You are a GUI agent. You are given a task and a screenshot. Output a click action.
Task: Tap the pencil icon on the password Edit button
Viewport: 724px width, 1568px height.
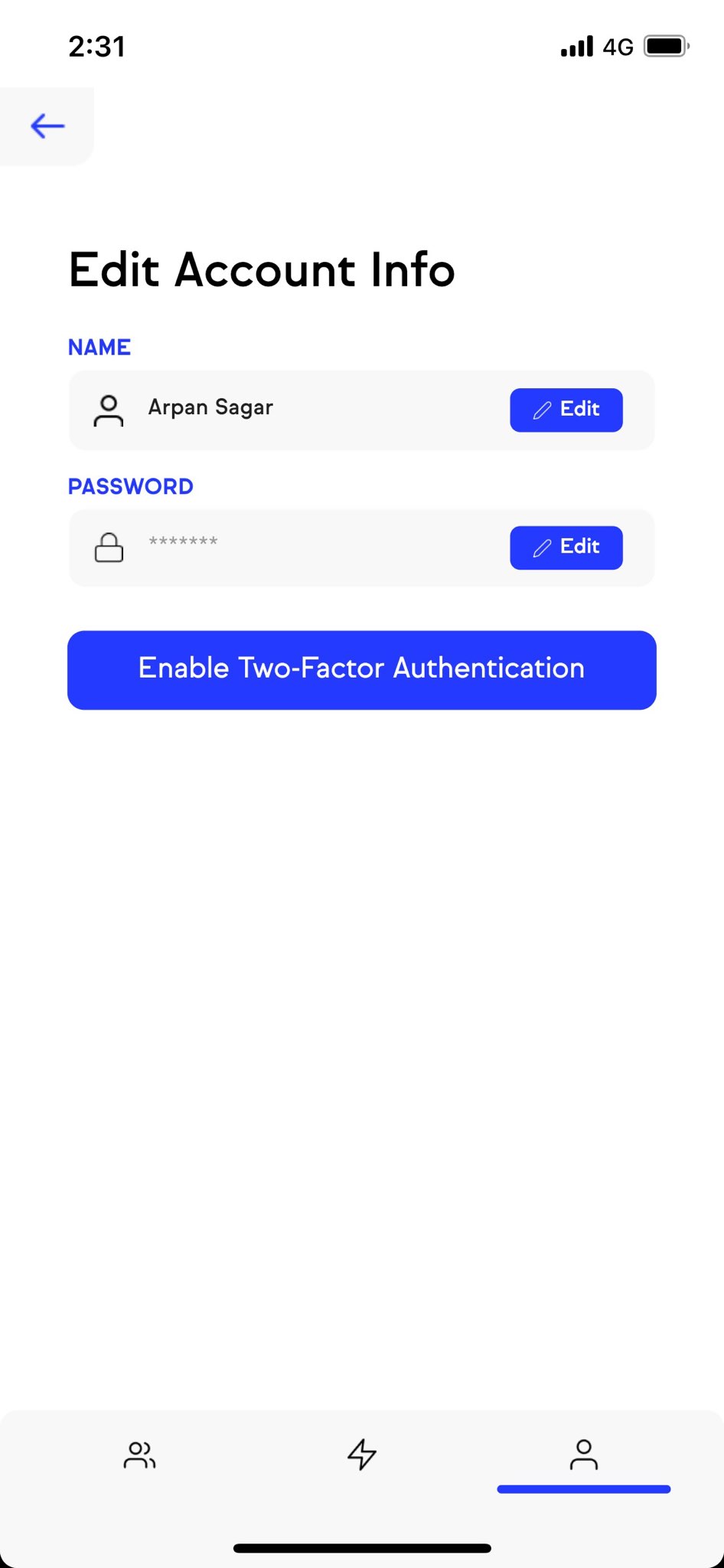(x=543, y=547)
